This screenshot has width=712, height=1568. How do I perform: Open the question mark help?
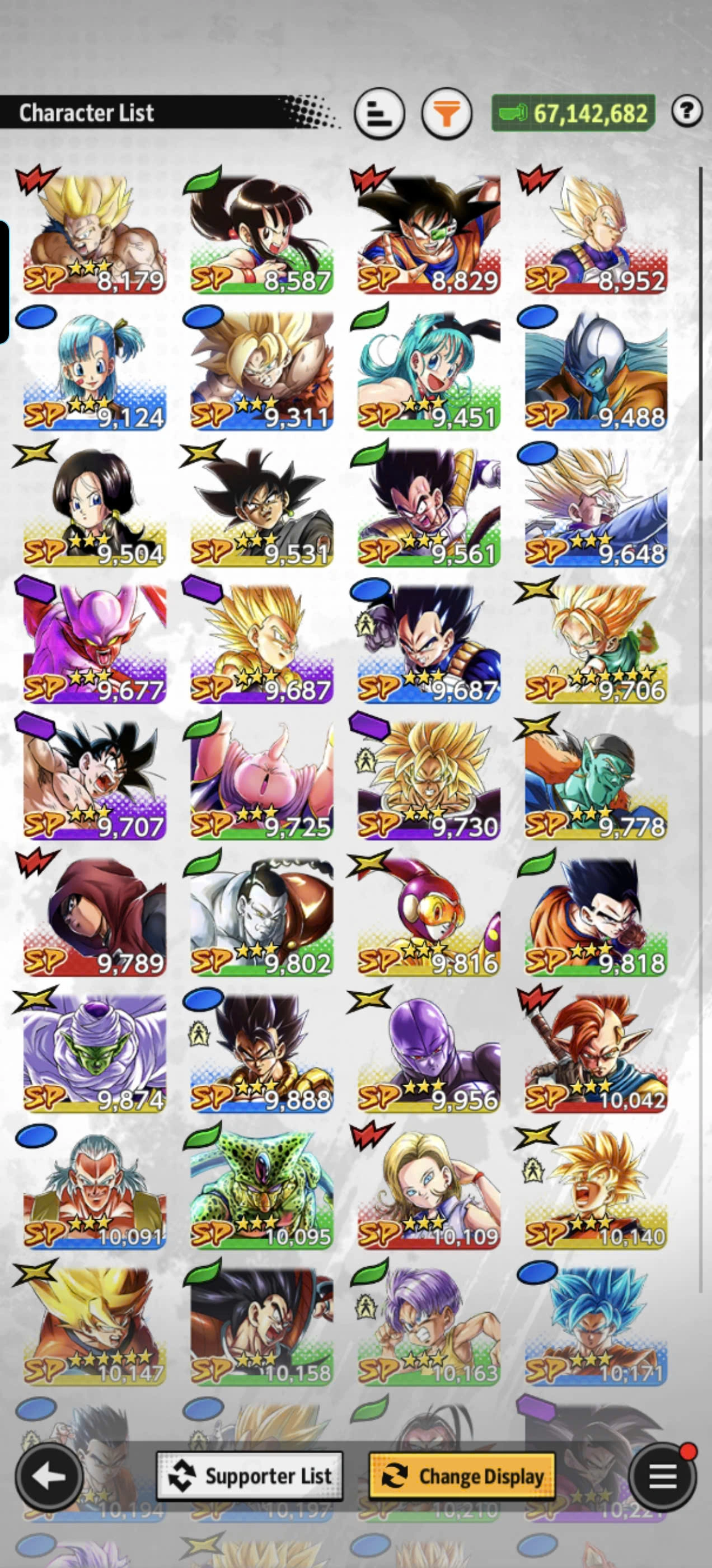(686, 111)
